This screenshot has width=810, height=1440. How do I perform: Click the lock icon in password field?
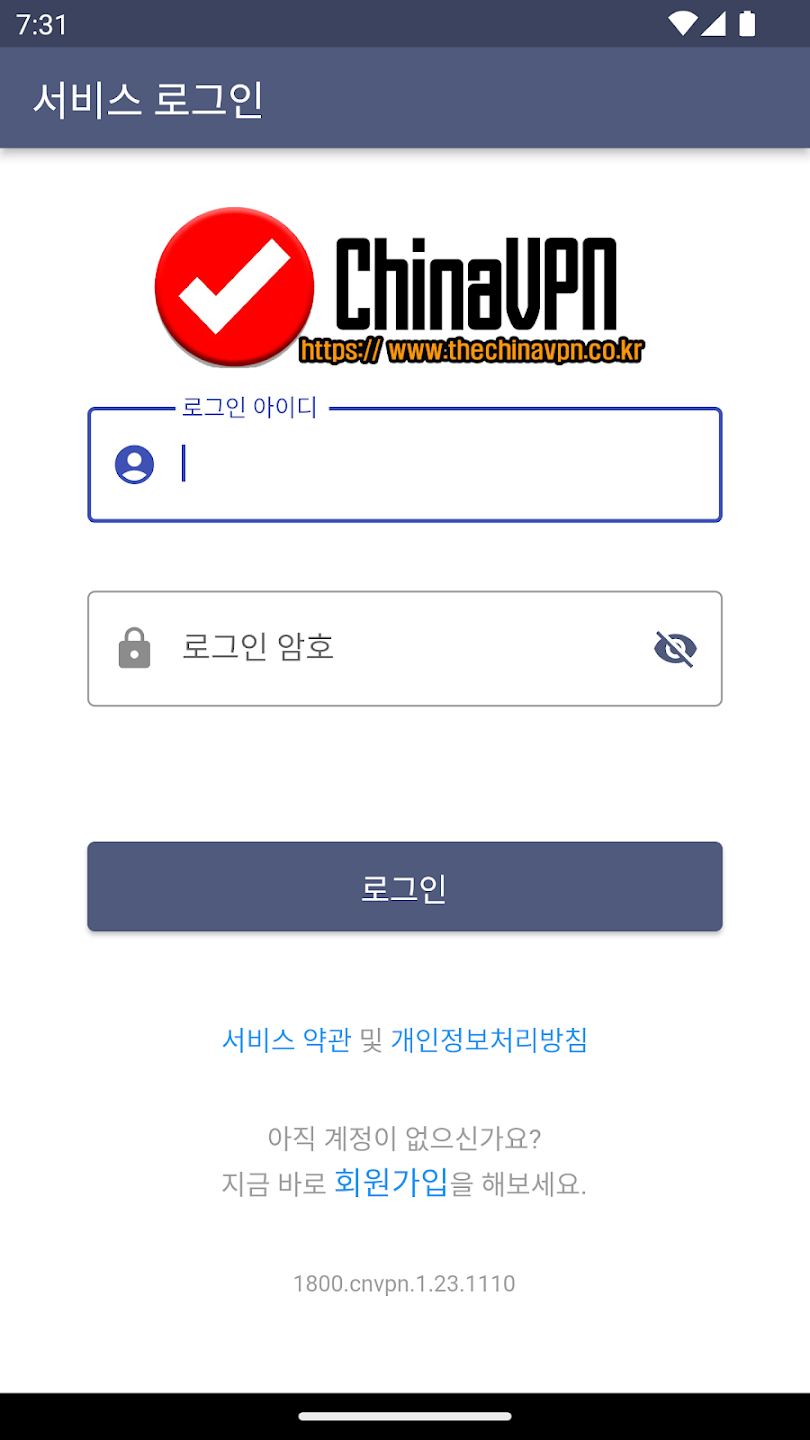135,648
